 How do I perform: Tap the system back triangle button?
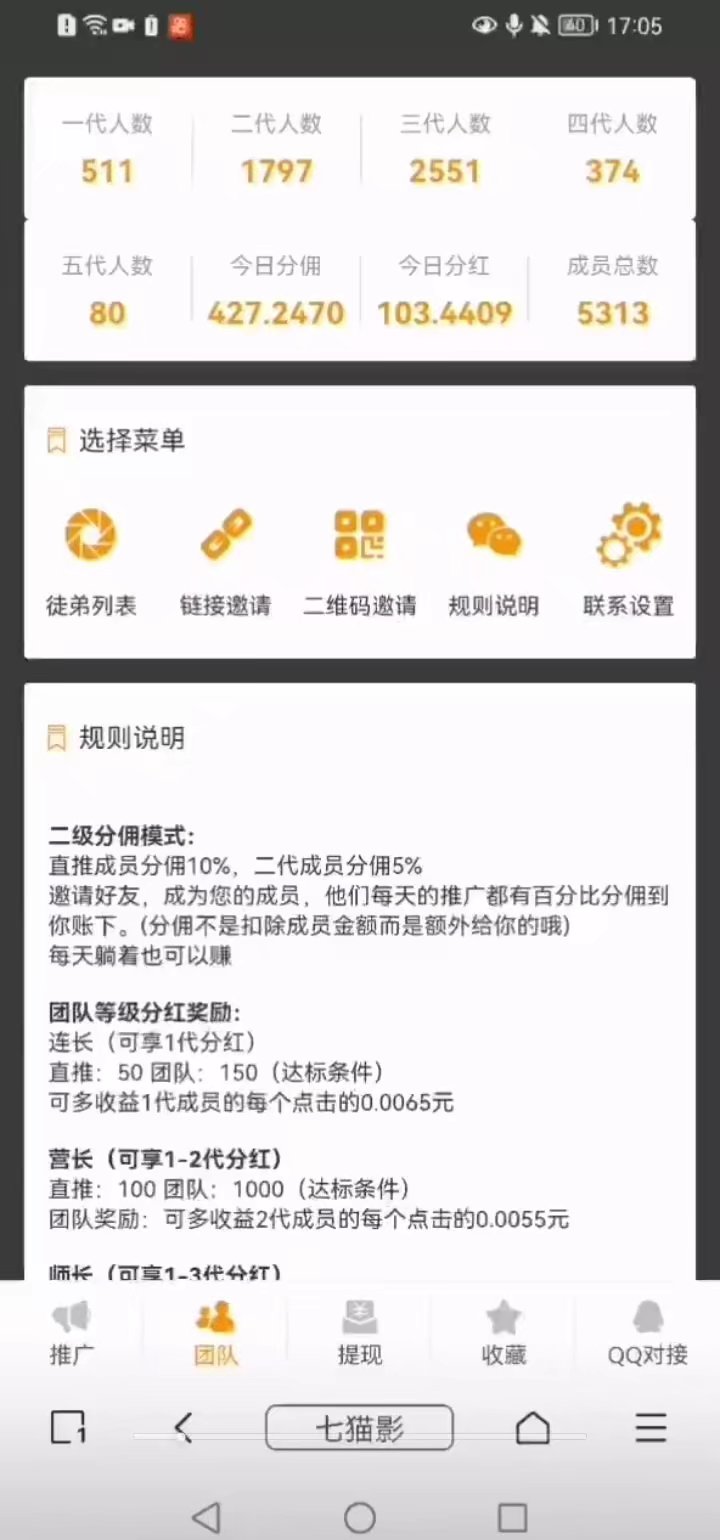[206, 1517]
